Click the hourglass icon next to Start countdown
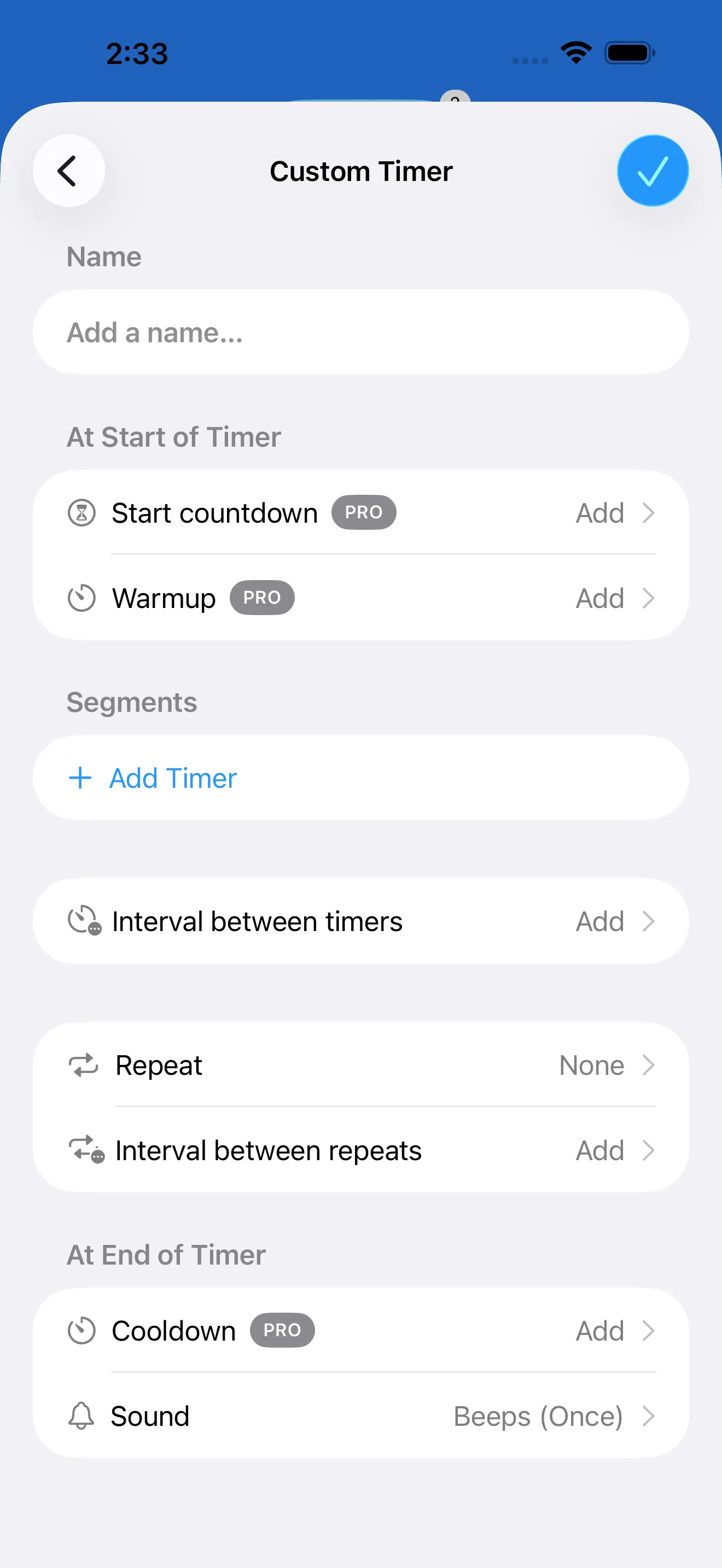The image size is (722, 1568). pyautogui.click(x=81, y=512)
